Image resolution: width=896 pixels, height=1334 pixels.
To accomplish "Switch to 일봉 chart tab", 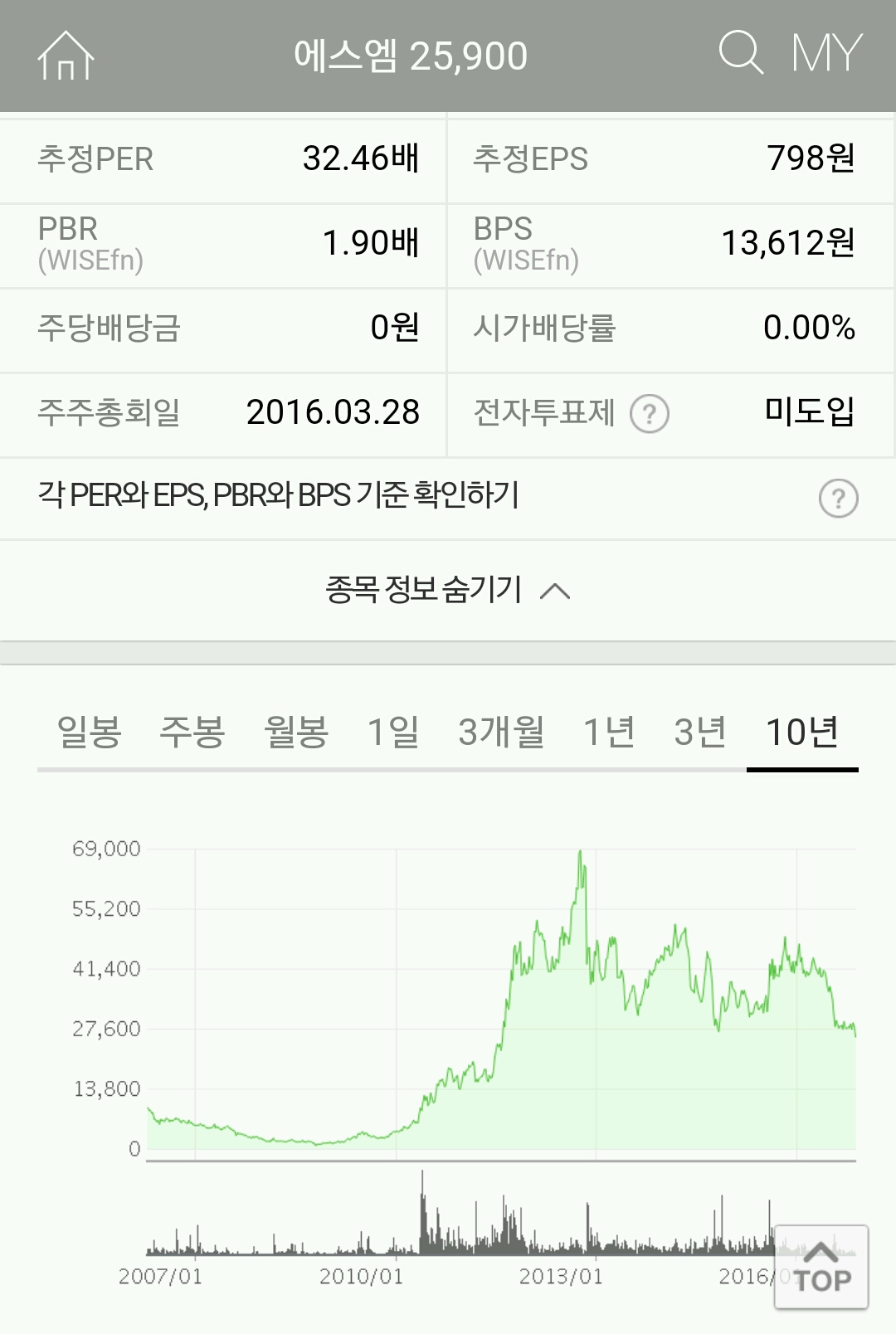I will tap(89, 733).
